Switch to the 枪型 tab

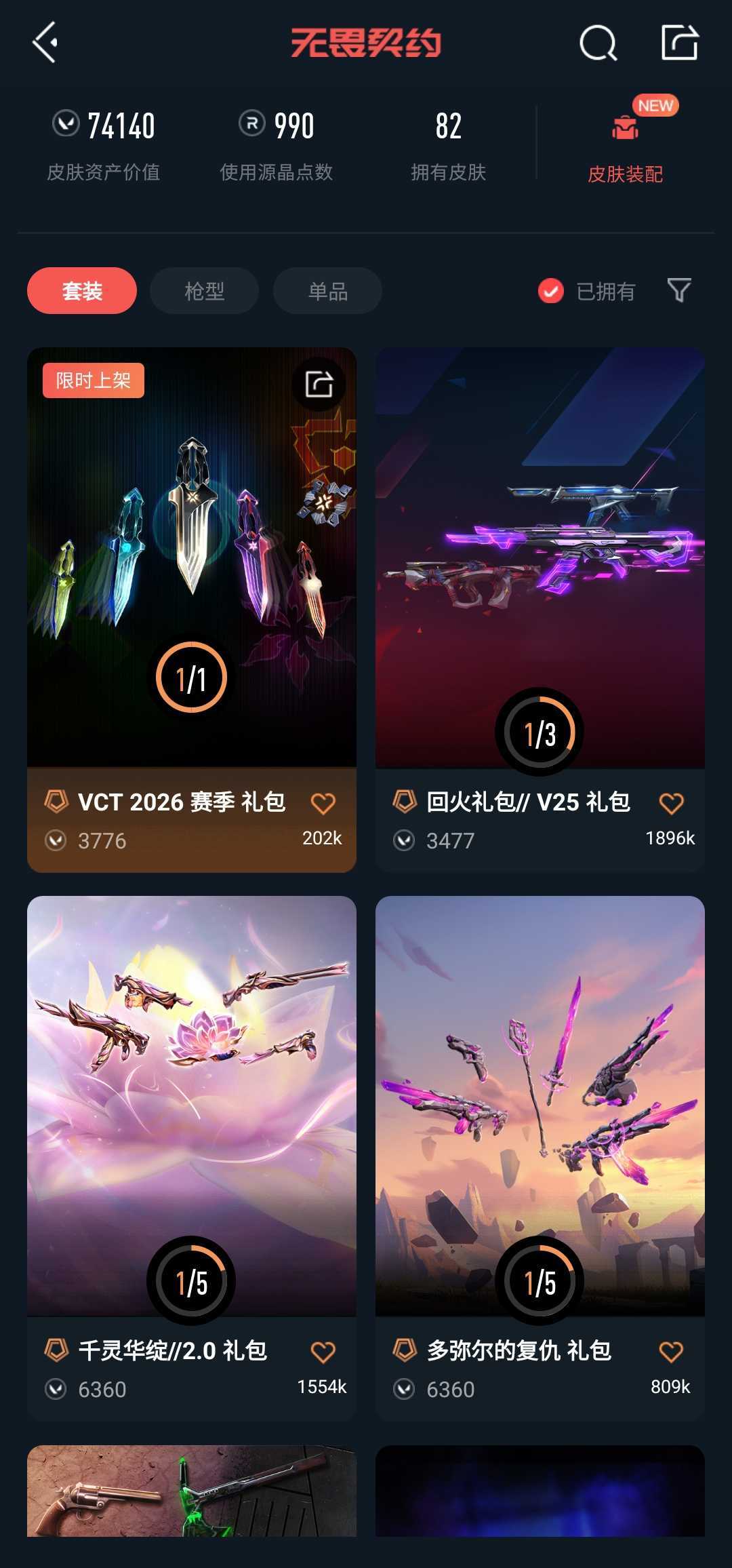point(204,291)
